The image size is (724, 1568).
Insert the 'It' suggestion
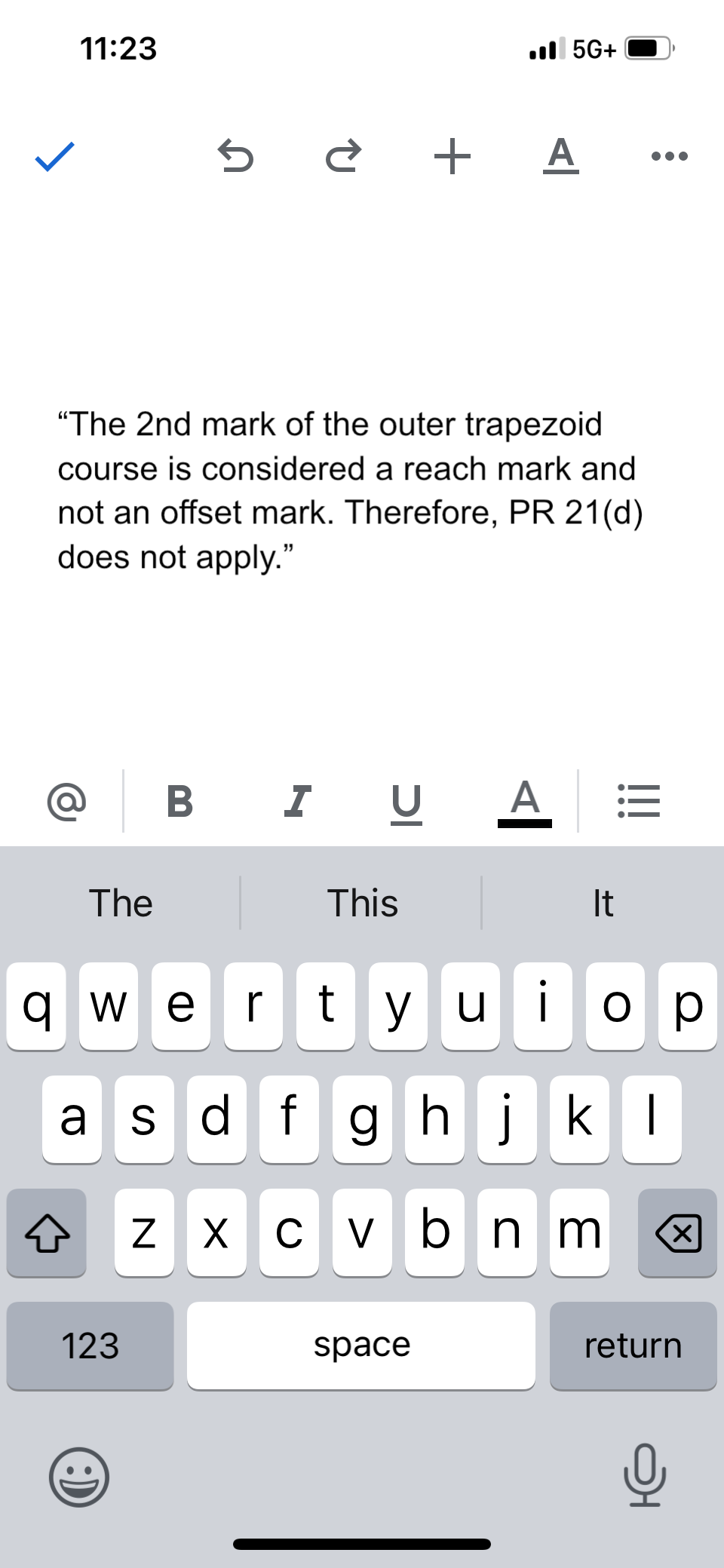point(603,904)
